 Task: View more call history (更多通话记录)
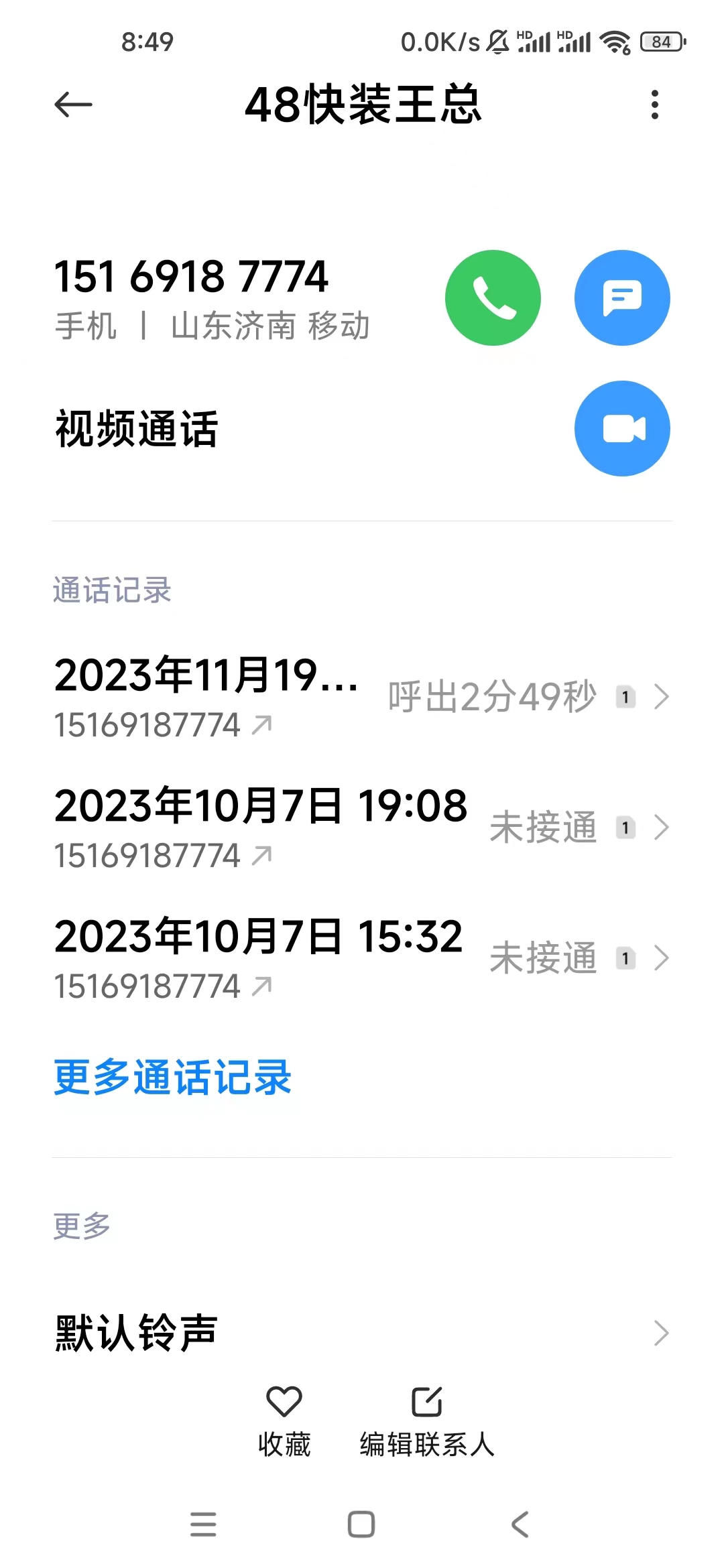[x=173, y=1077]
